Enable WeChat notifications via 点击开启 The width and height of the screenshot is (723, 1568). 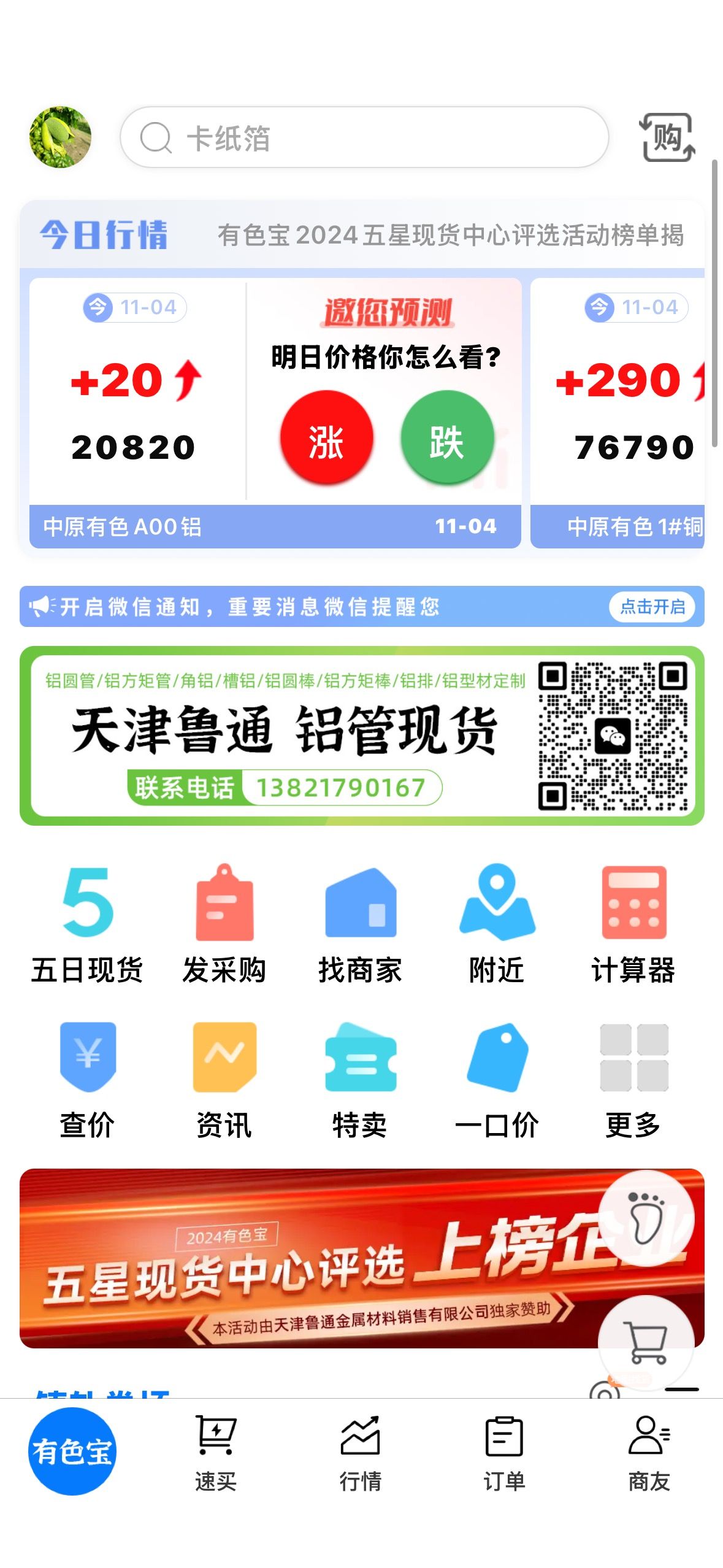(652, 607)
